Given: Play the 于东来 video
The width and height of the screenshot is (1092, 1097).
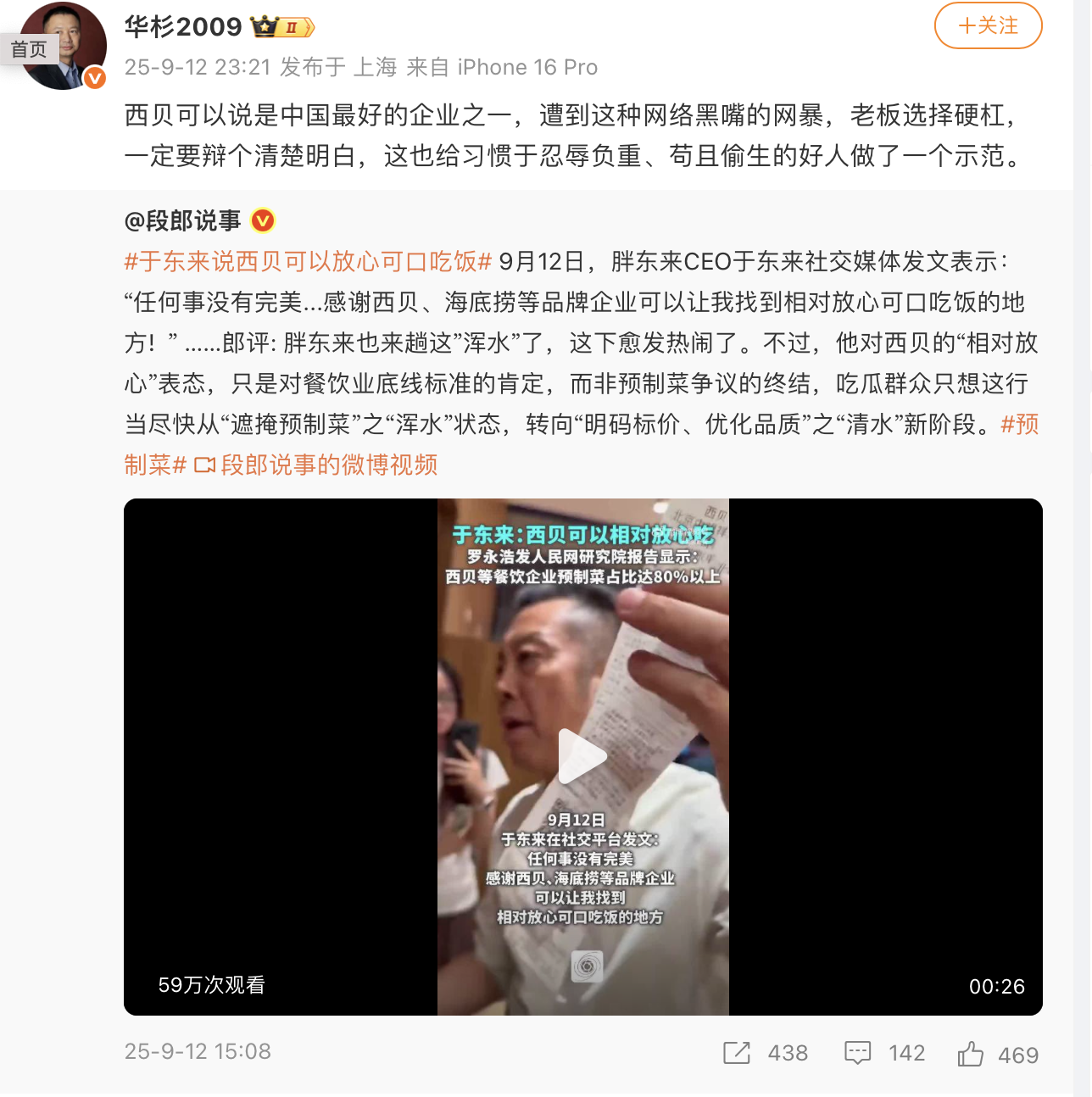Looking at the screenshot, I should tap(582, 756).
